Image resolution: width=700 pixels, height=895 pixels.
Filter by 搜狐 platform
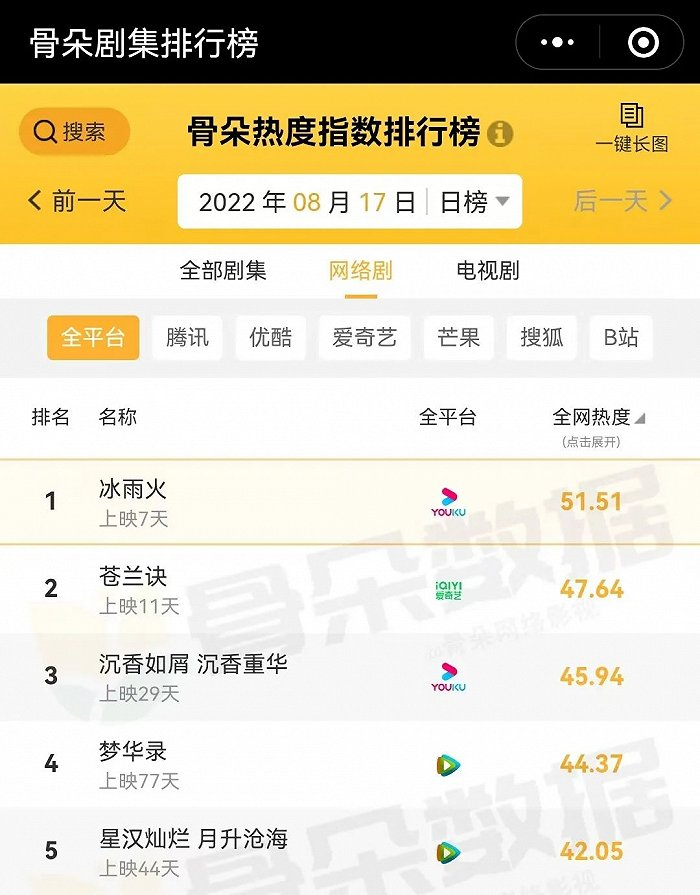coord(541,337)
